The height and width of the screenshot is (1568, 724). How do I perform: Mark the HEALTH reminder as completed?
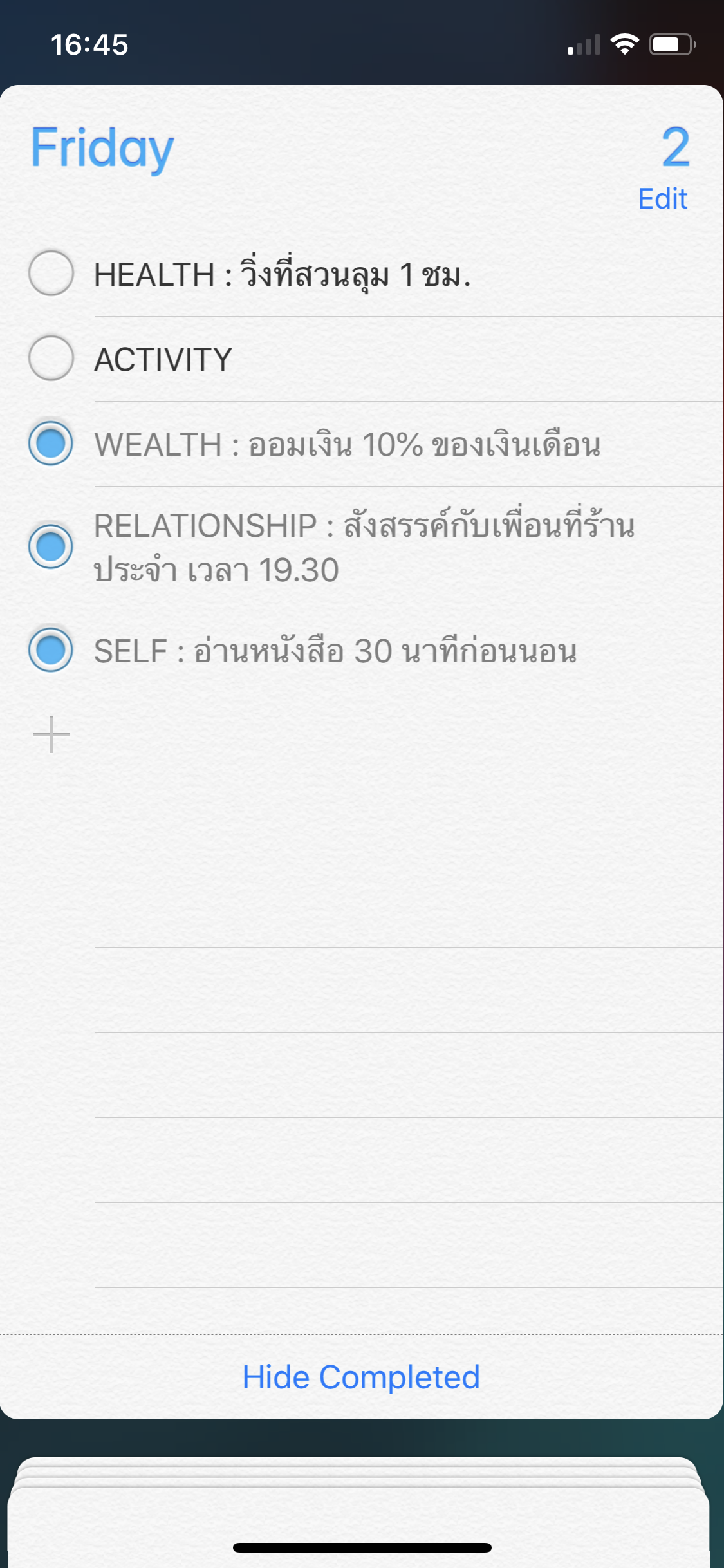click(x=51, y=273)
